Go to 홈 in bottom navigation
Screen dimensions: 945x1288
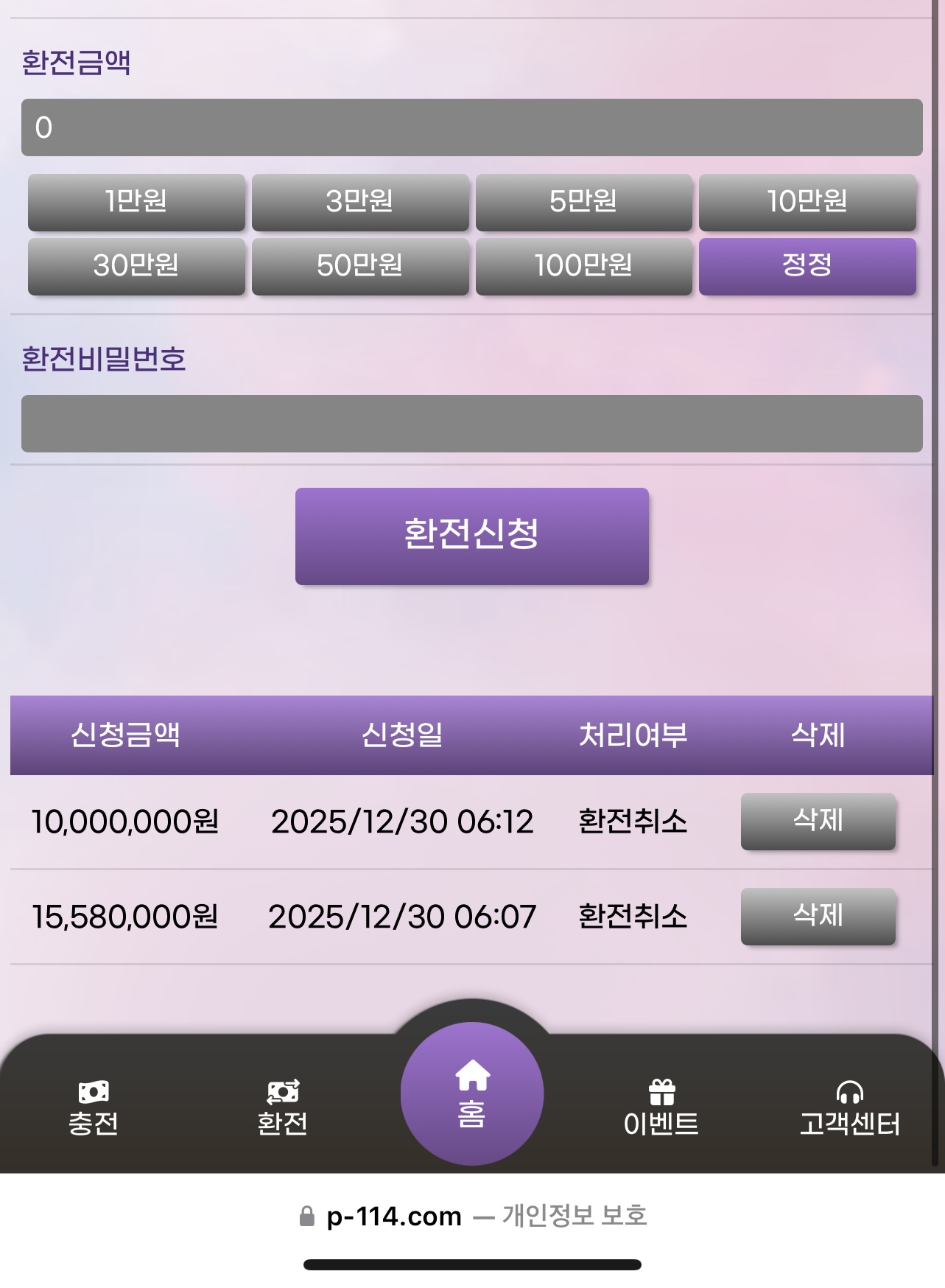coord(472,1094)
